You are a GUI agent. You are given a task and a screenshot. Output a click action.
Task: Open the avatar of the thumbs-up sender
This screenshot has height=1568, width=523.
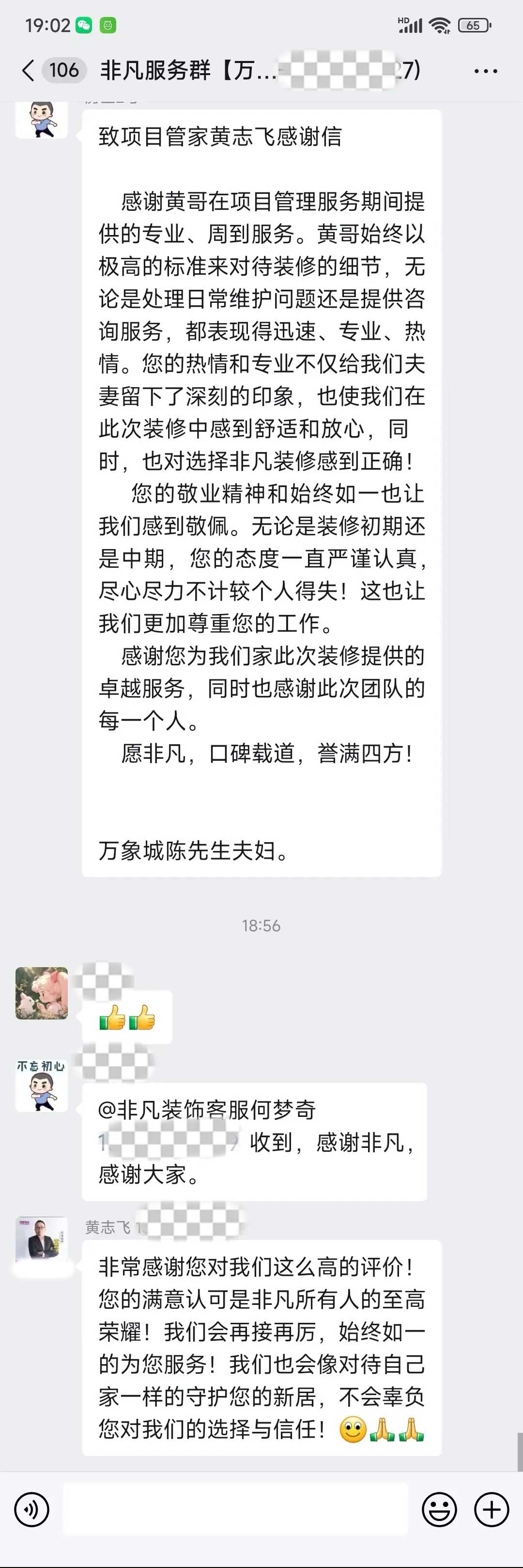[x=41, y=993]
